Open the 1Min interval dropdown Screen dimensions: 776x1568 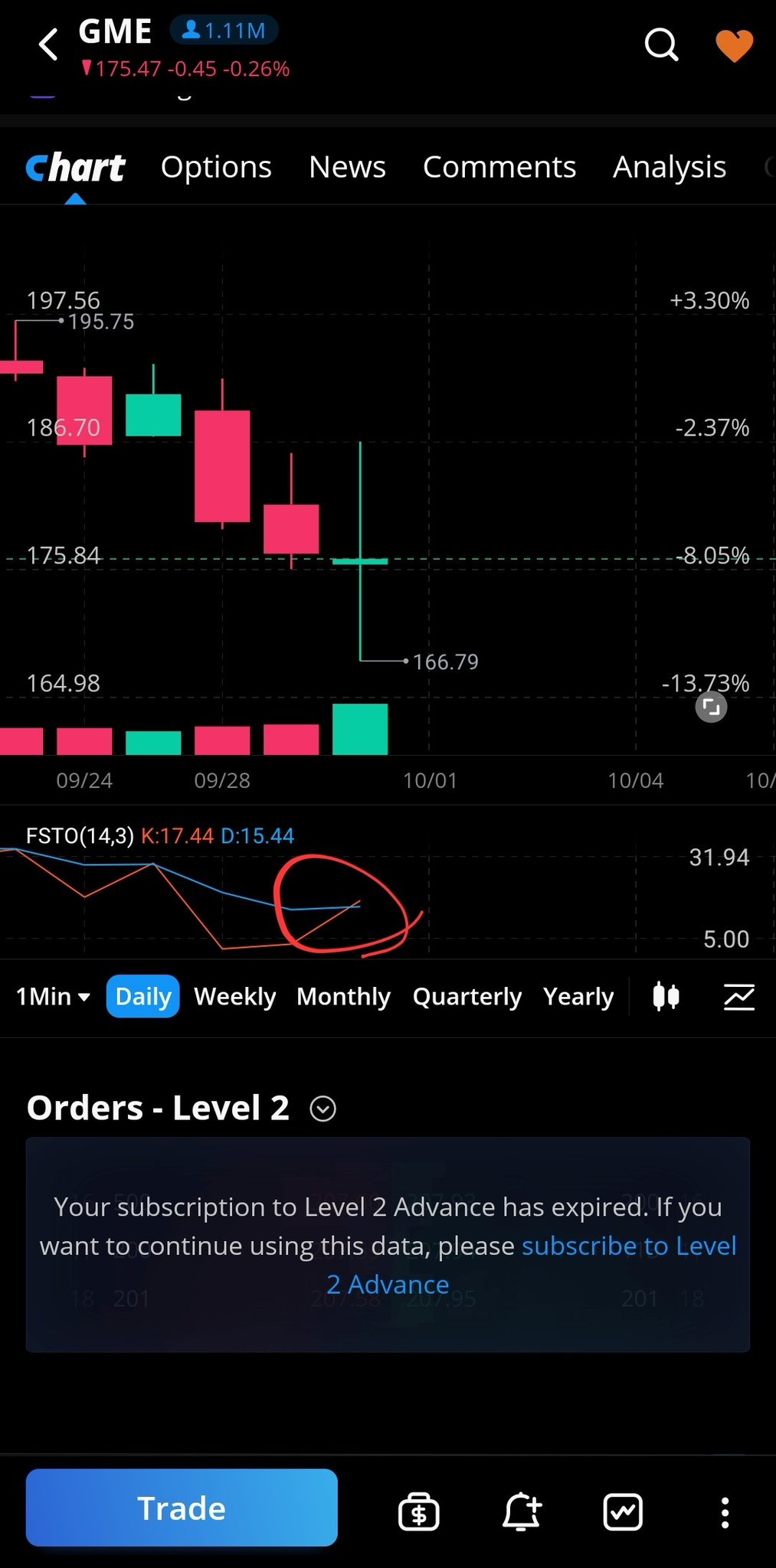point(53,996)
